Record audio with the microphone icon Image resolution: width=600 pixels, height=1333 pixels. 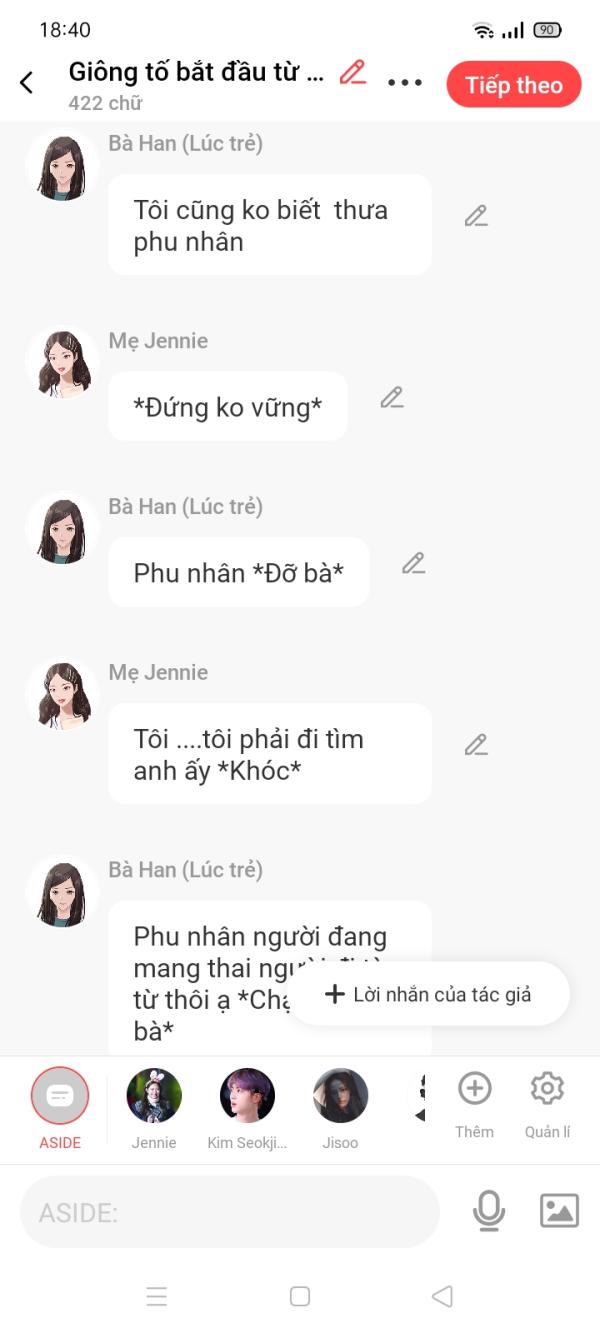(488, 1211)
